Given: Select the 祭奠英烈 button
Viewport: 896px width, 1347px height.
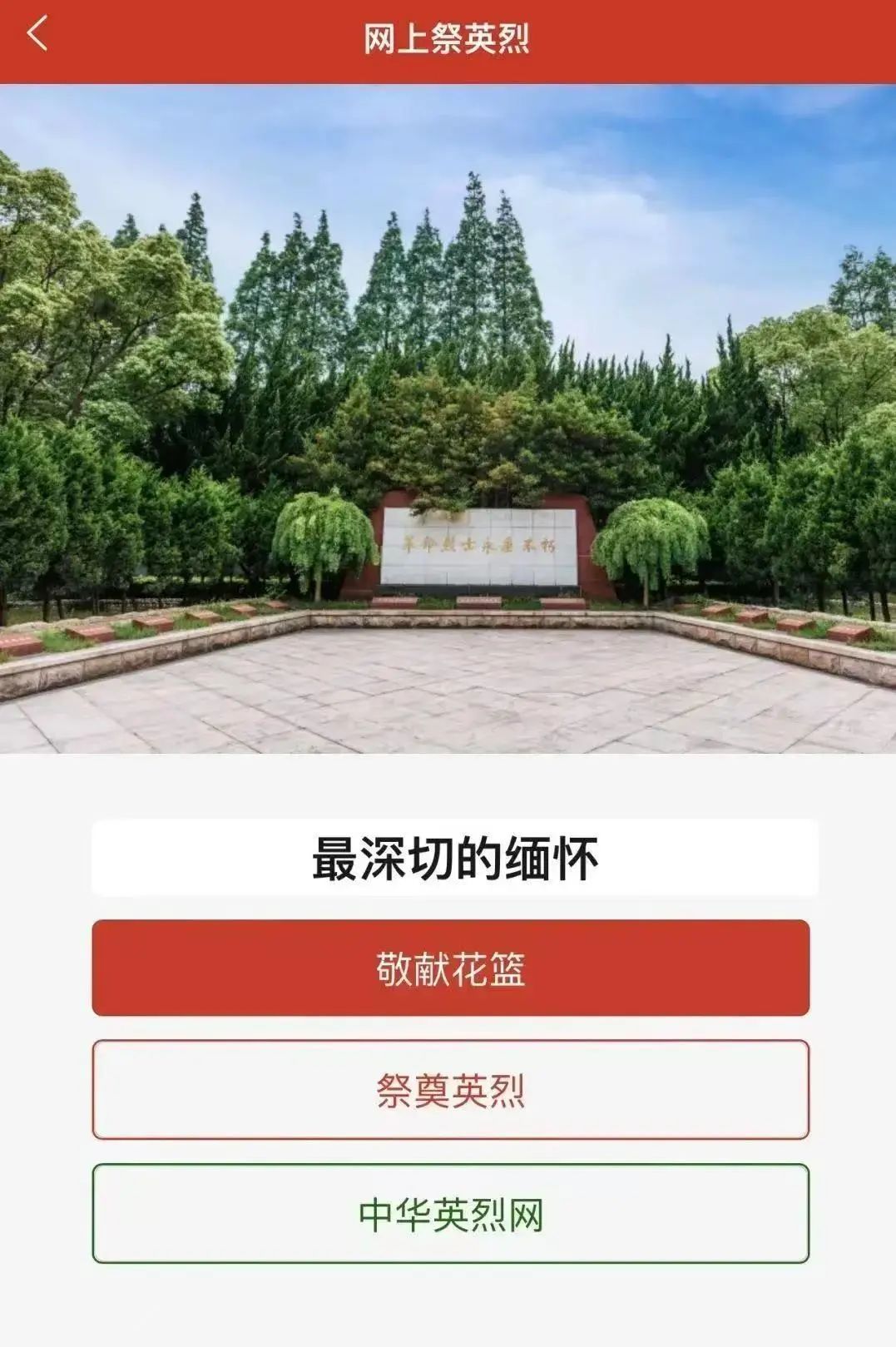Looking at the screenshot, I should click(x=450, y=1089).
